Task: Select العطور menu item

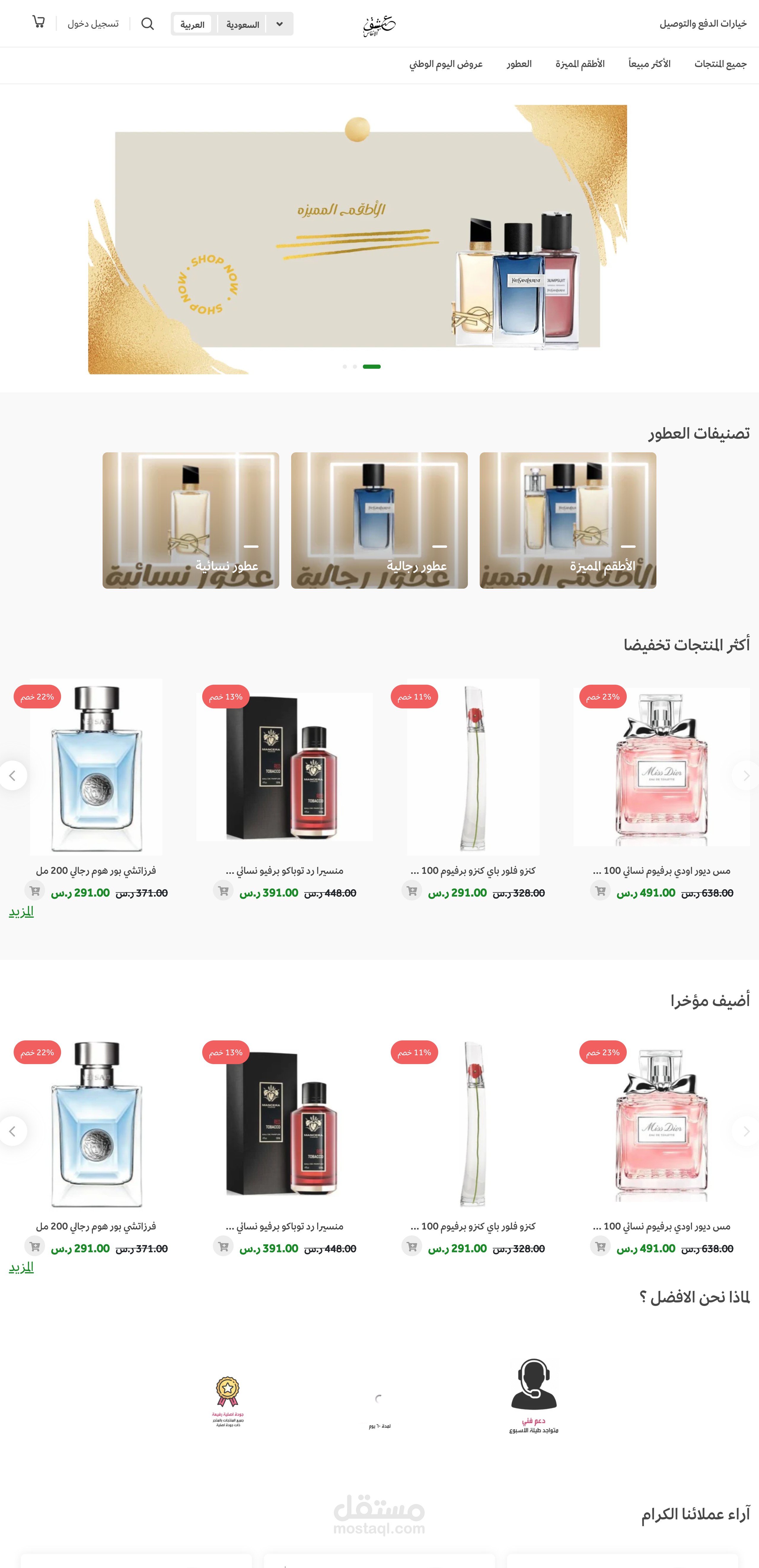Action: (519, 64)
